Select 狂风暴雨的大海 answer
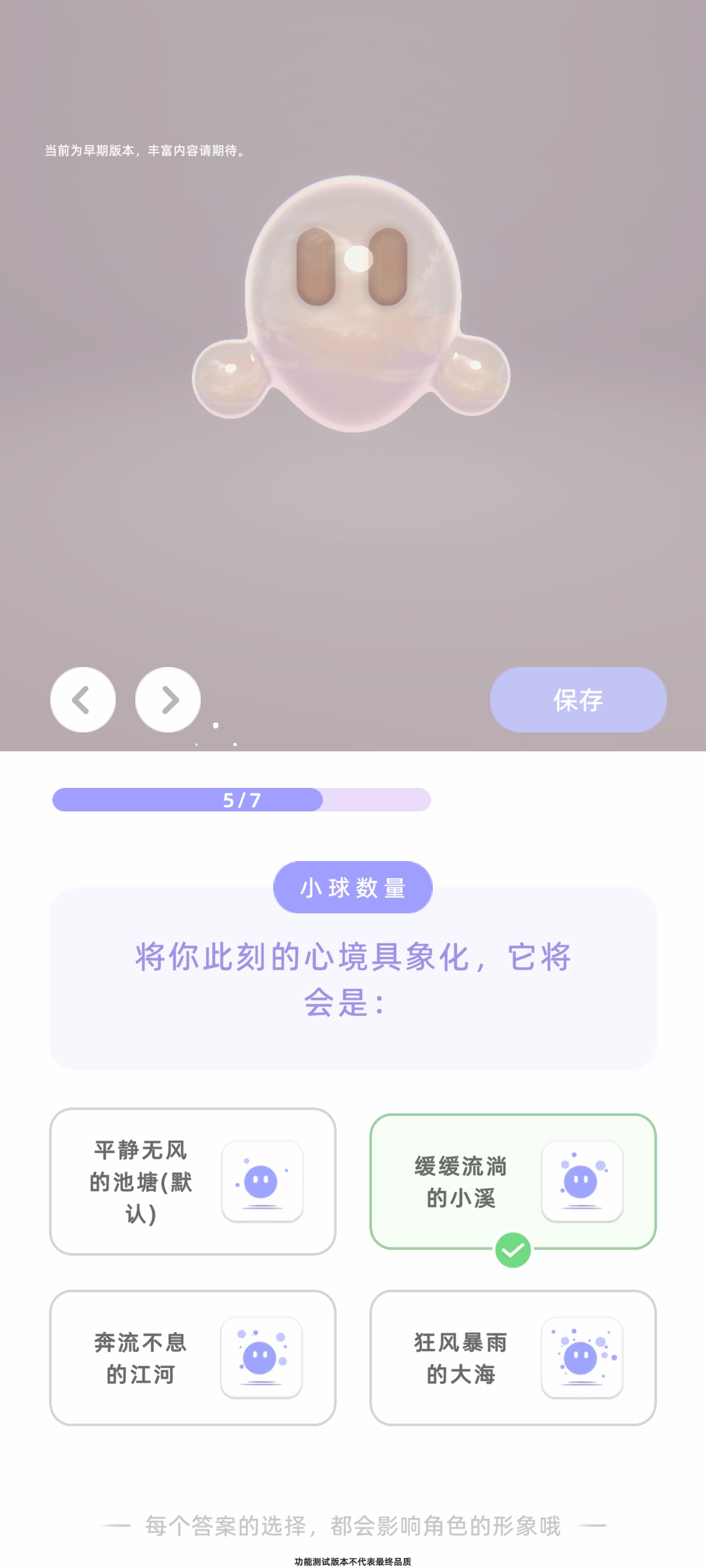The height and width of the screenshot is (1568, 706). point(513,1358)
